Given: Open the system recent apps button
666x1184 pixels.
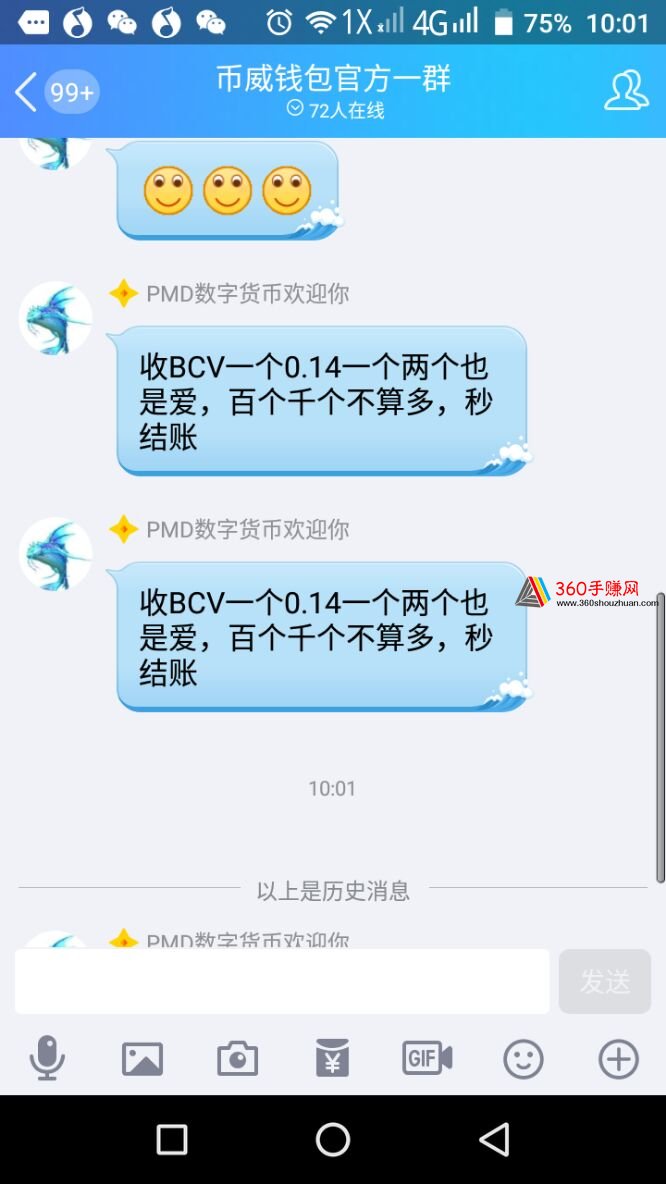Looking at the screenshot, I should pyautogui.click(x=172, y=1139).
